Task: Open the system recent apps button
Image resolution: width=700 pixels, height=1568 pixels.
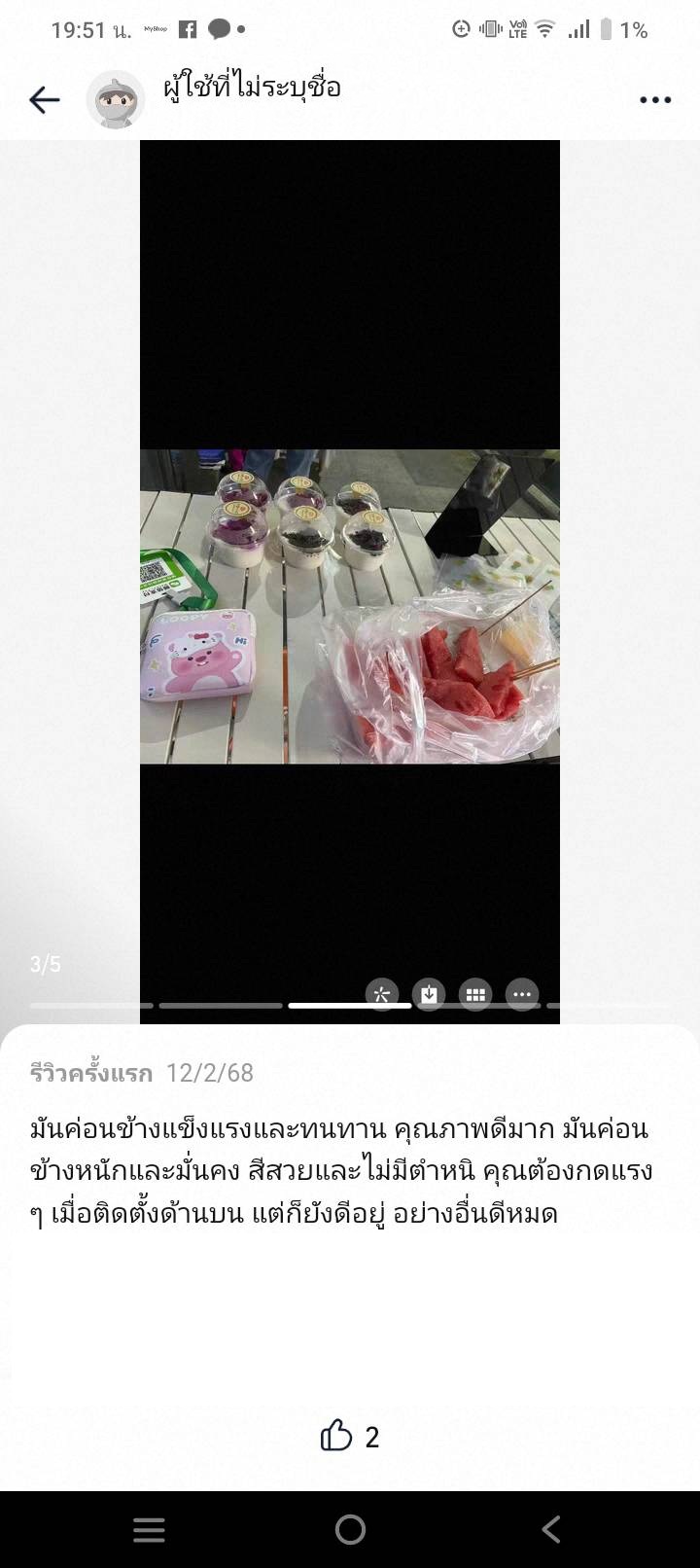Action: pyautogui.click(x=149, y=1529)
